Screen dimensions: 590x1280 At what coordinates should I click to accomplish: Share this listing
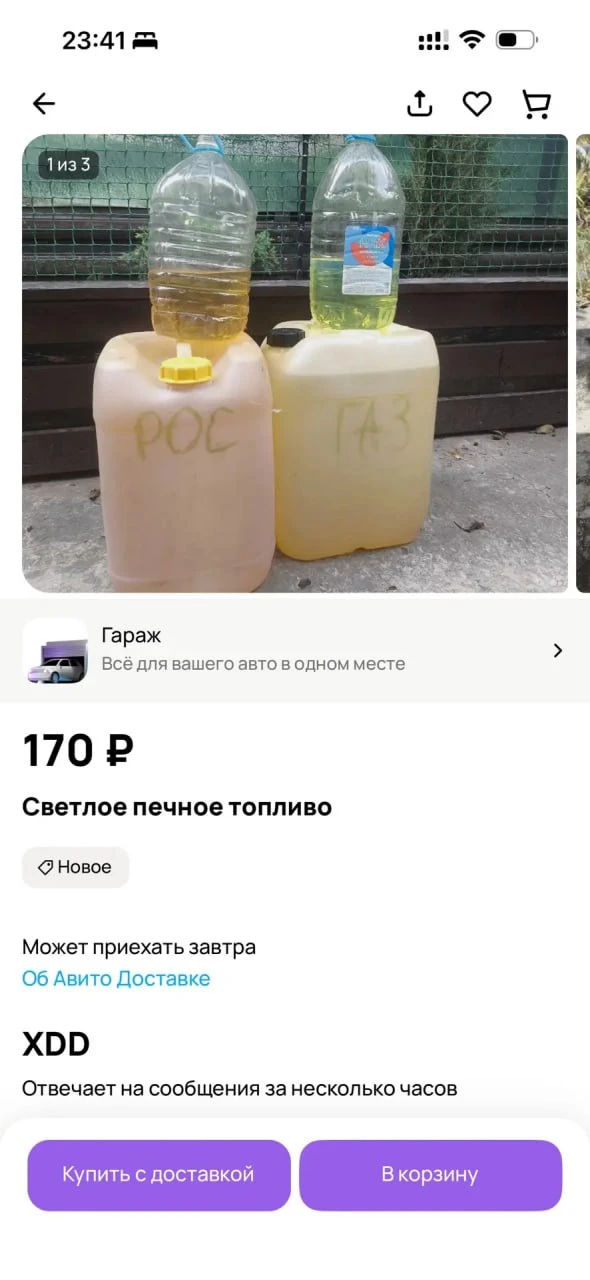[x=420, y=103]
